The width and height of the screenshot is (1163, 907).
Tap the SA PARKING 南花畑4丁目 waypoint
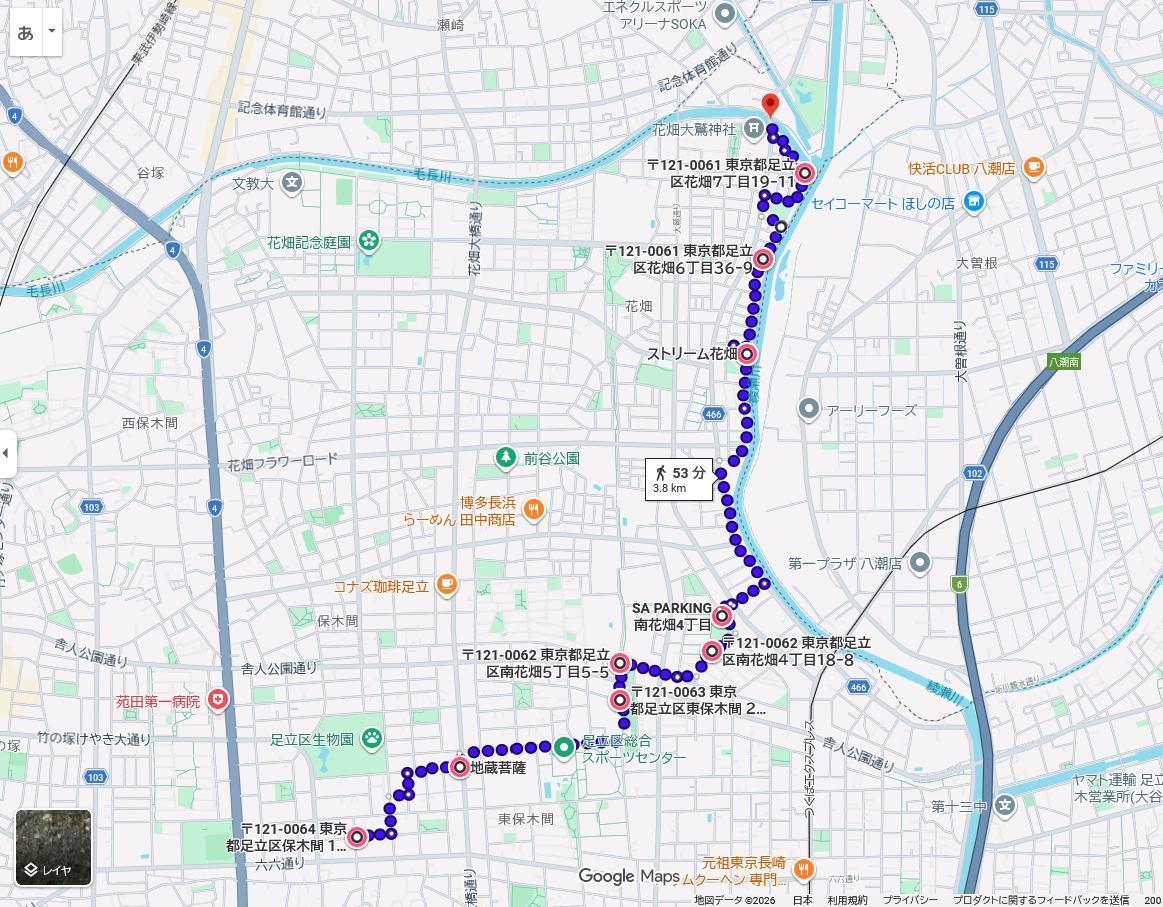(x=721, y=616)
